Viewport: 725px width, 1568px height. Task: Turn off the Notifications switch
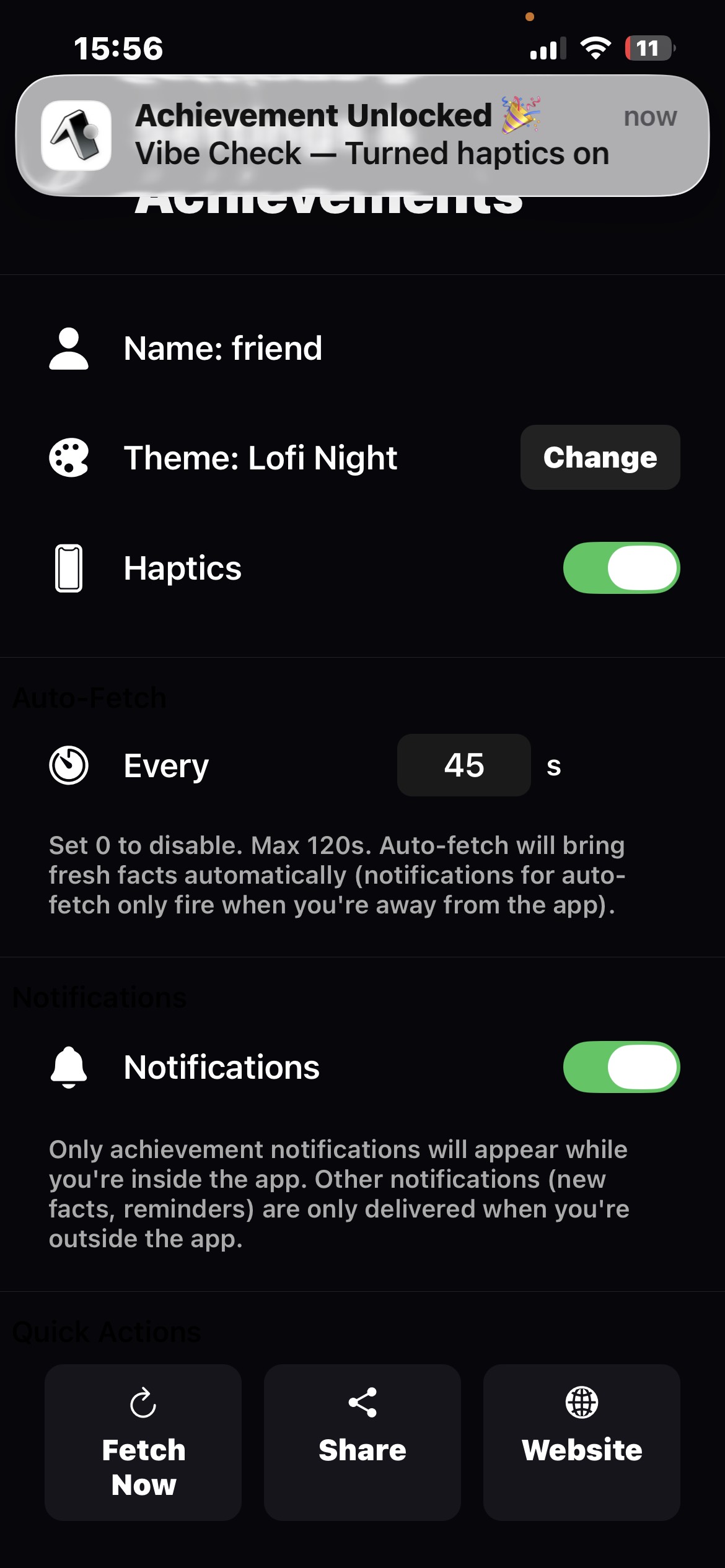(620, 1066)
